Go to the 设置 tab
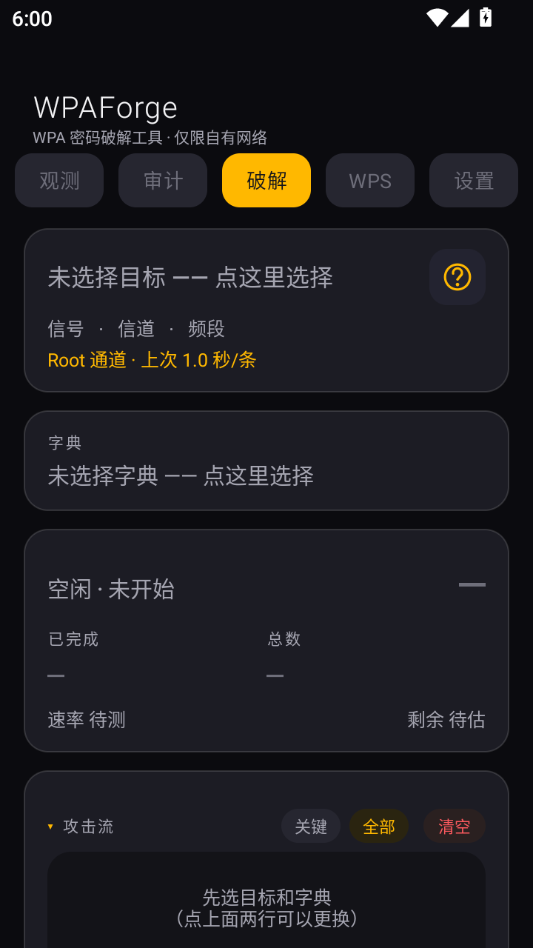The image size is (533, 948). coord(474,180)
